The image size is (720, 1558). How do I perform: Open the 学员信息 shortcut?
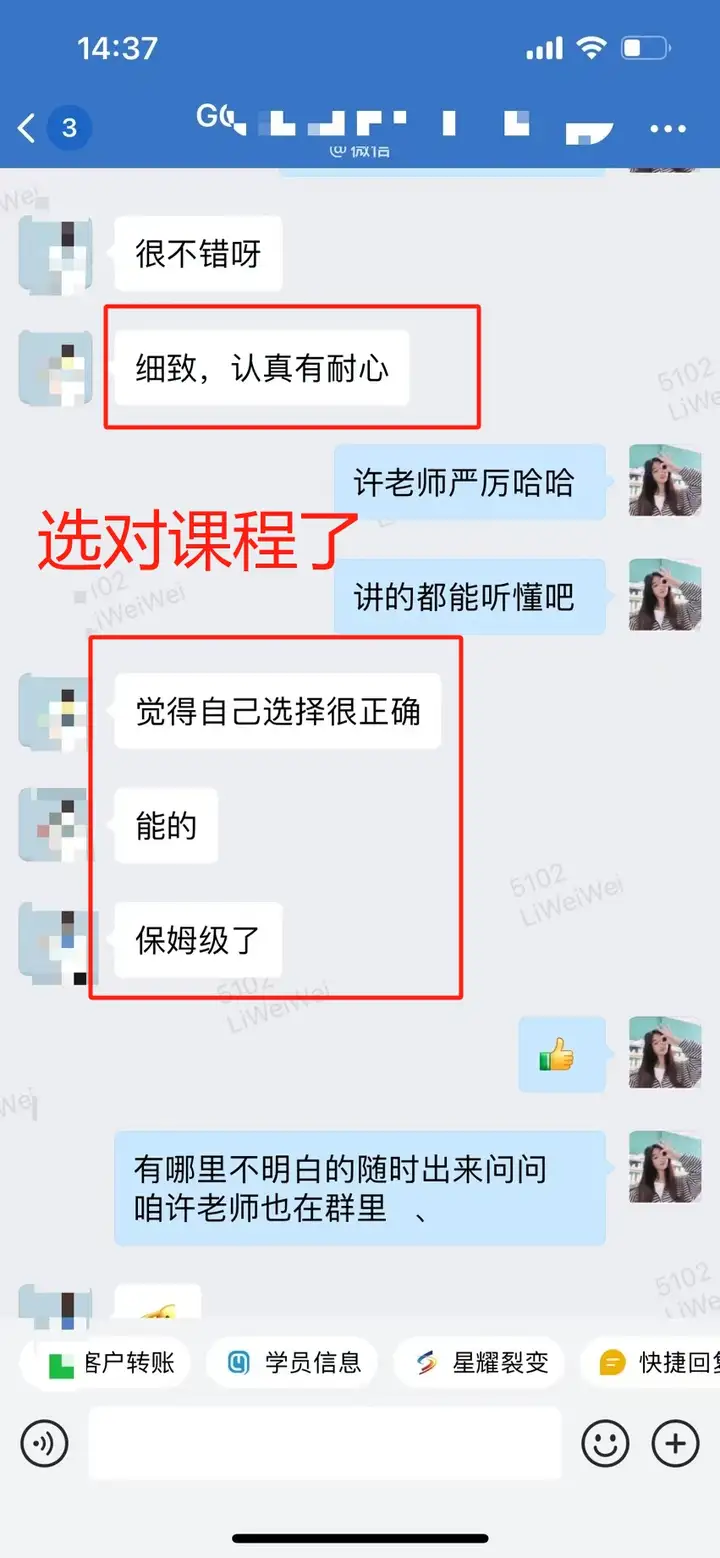click(293, 1362)
